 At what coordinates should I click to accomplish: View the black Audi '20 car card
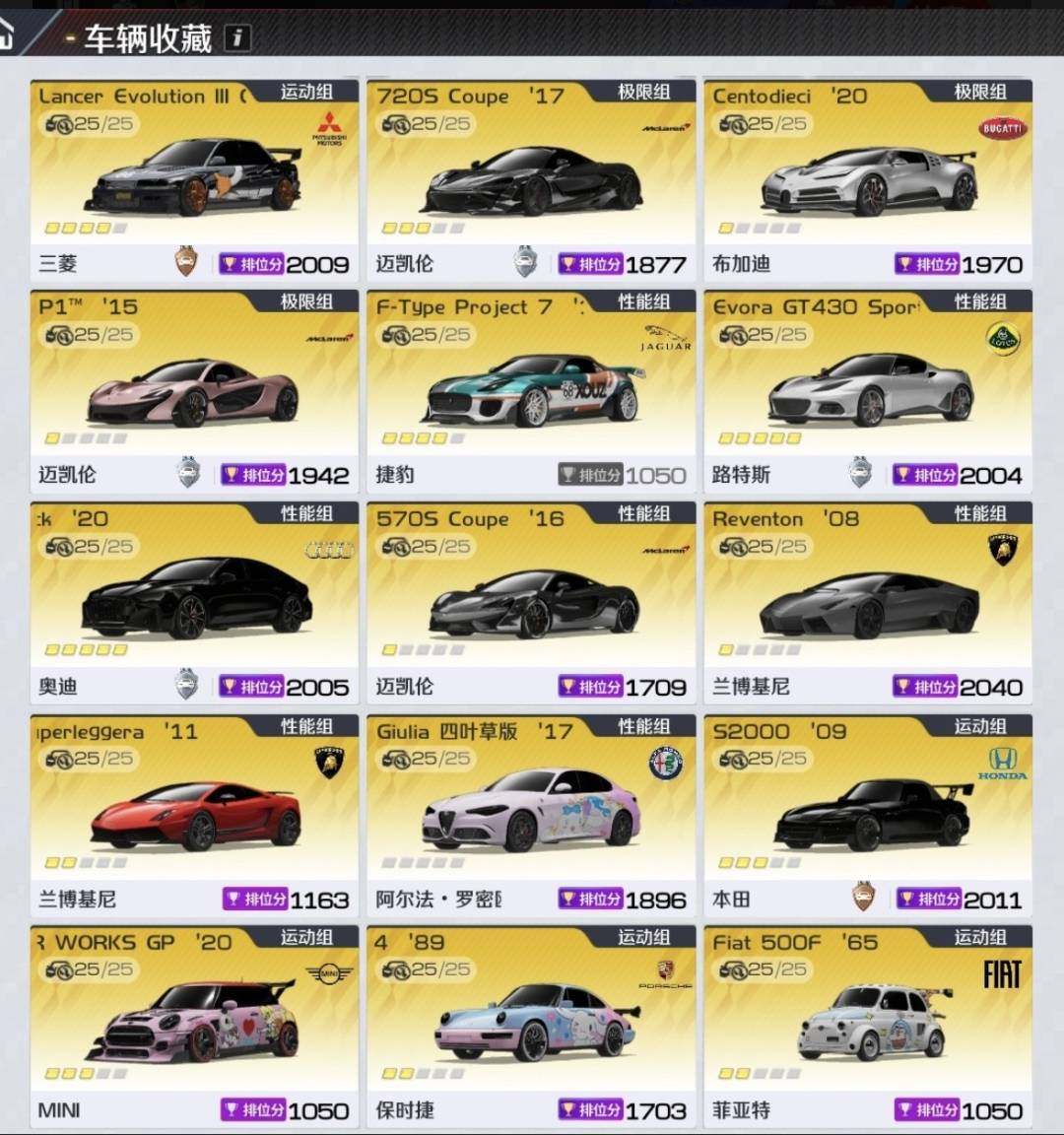pos(195,602)
